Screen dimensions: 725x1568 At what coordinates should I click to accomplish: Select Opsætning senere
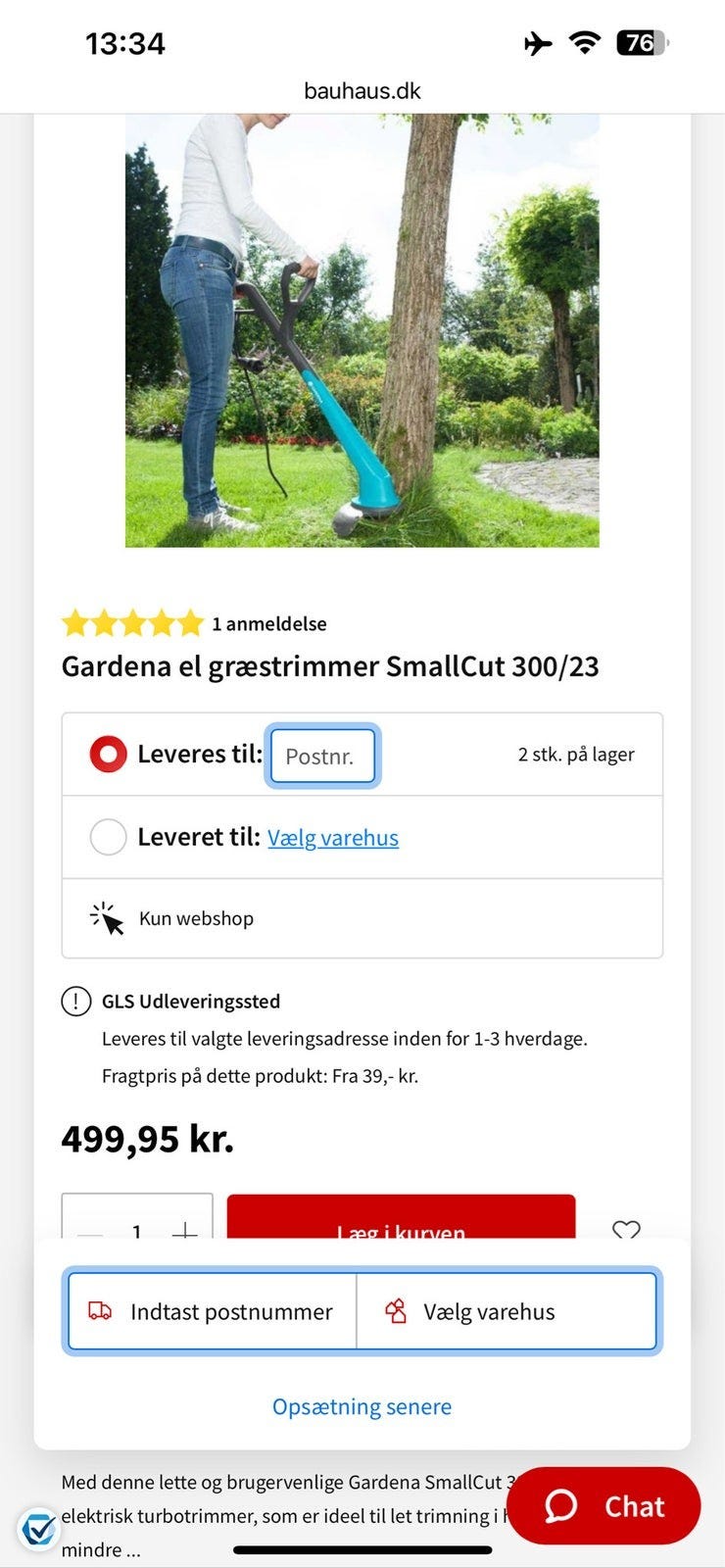[x=362, y=1406]
